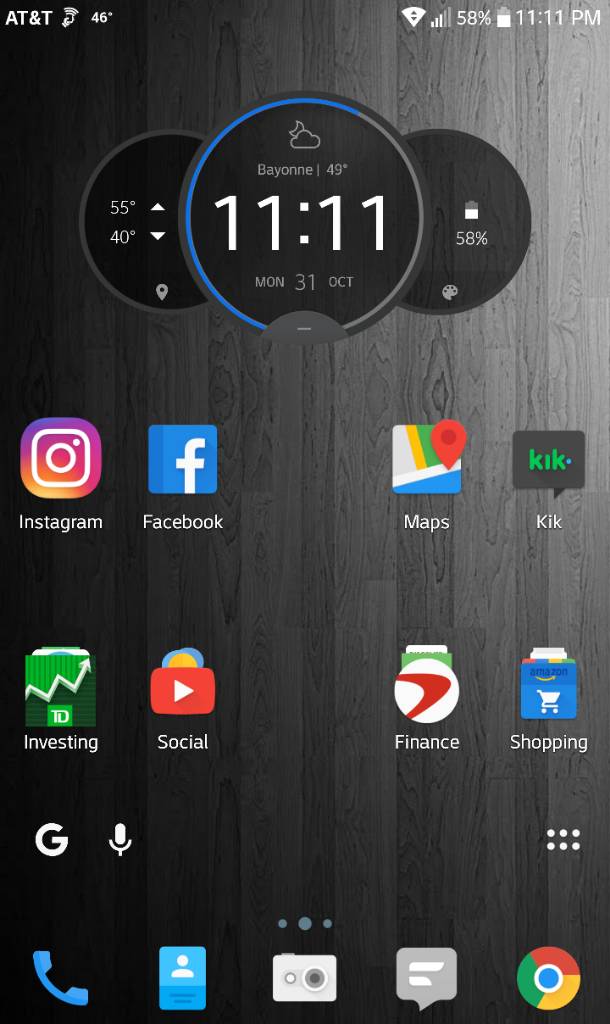Tap the clock widget time 11:11
This screenshot has width=610, height=1024.
tap(303, 222)
